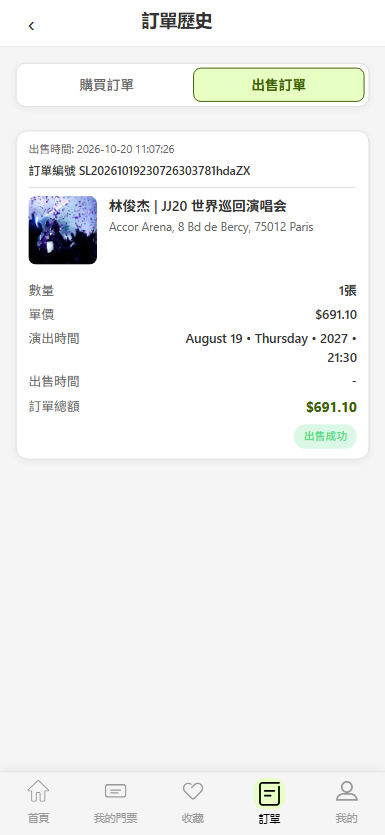Select the 出售訂單 tab
Viewport: 385px width, 835px height.
click(x=278, y=85)
